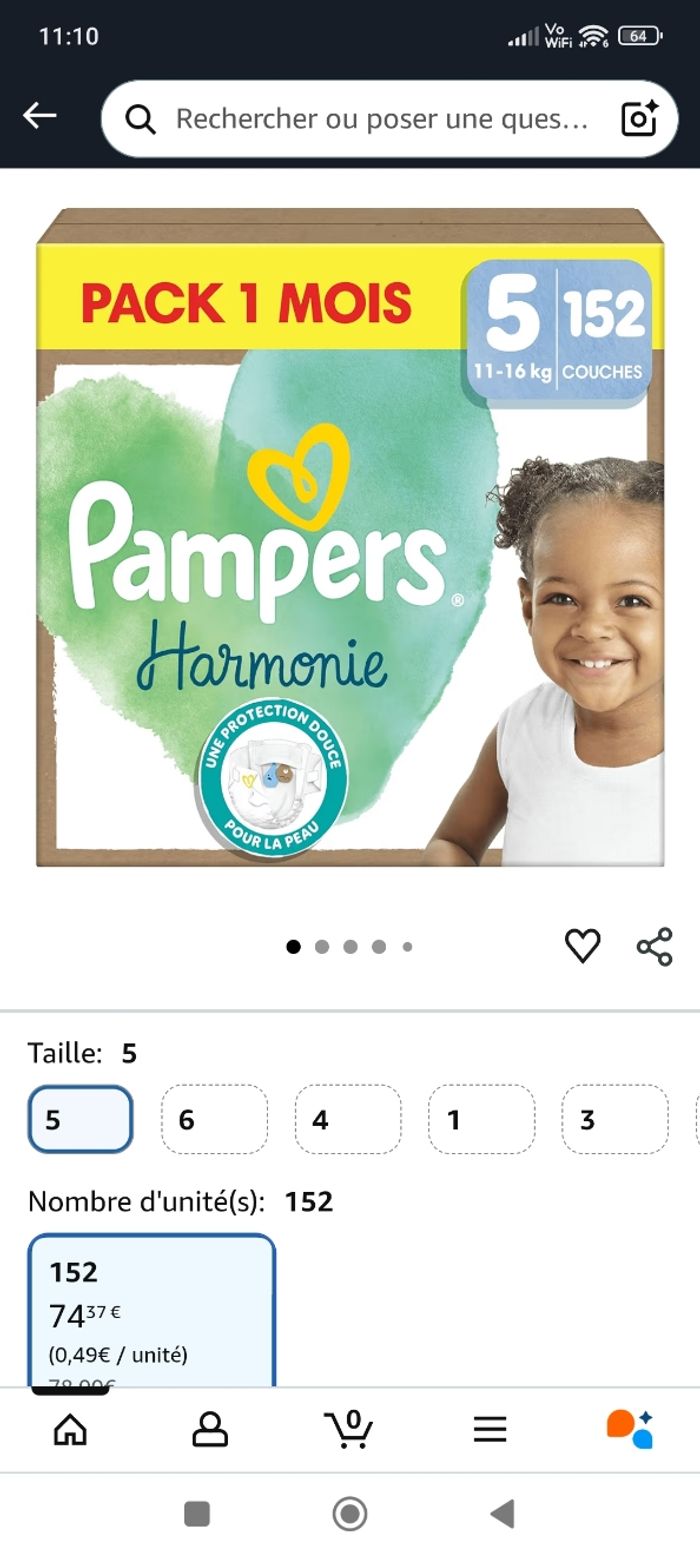Select size 3
Viewport: 700px width, 1556px height.
coord(614,1119)
